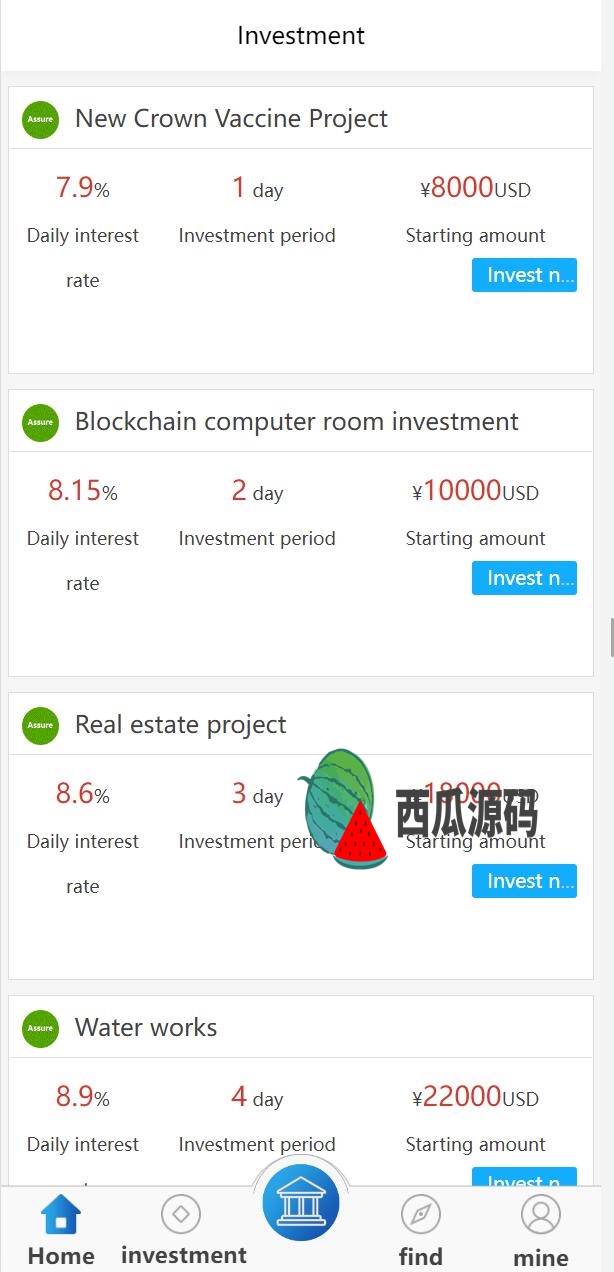Open the New Crown Vaccine Project card
614x1272 pixels.
pos(301,230)
